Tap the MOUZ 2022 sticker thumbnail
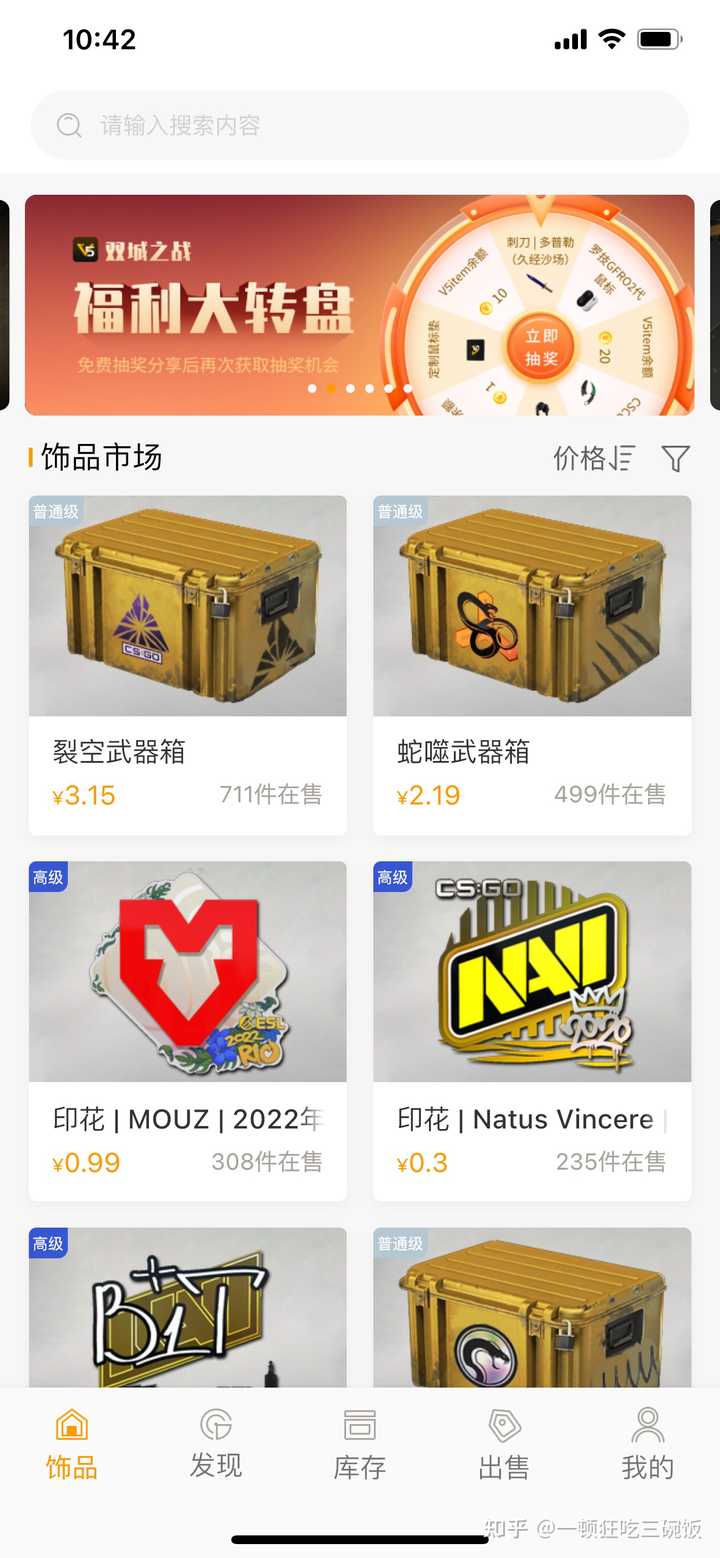 click(x=187, y=971)
